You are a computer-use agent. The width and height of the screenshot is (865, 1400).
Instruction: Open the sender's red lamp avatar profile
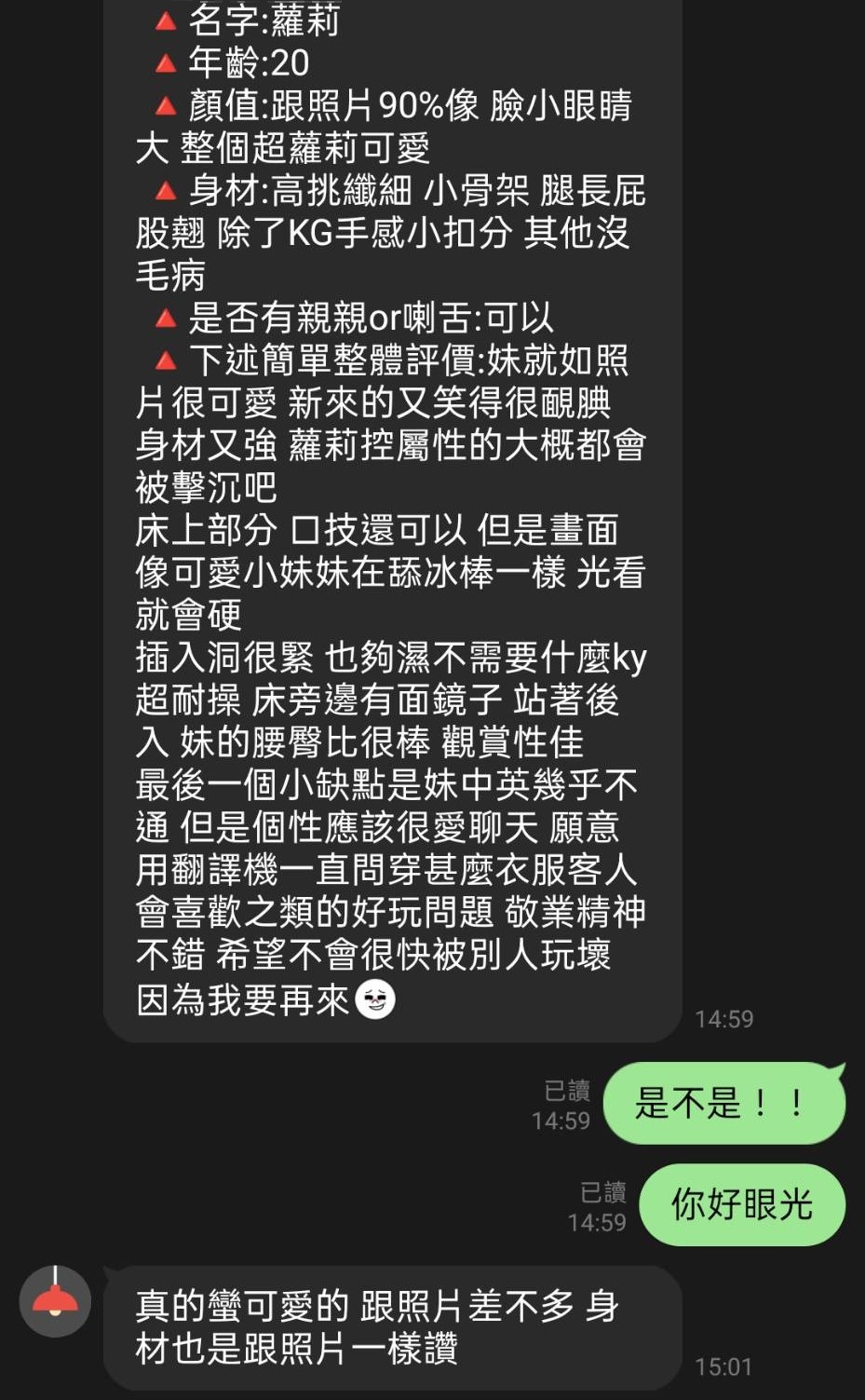tap(55, 1300)
